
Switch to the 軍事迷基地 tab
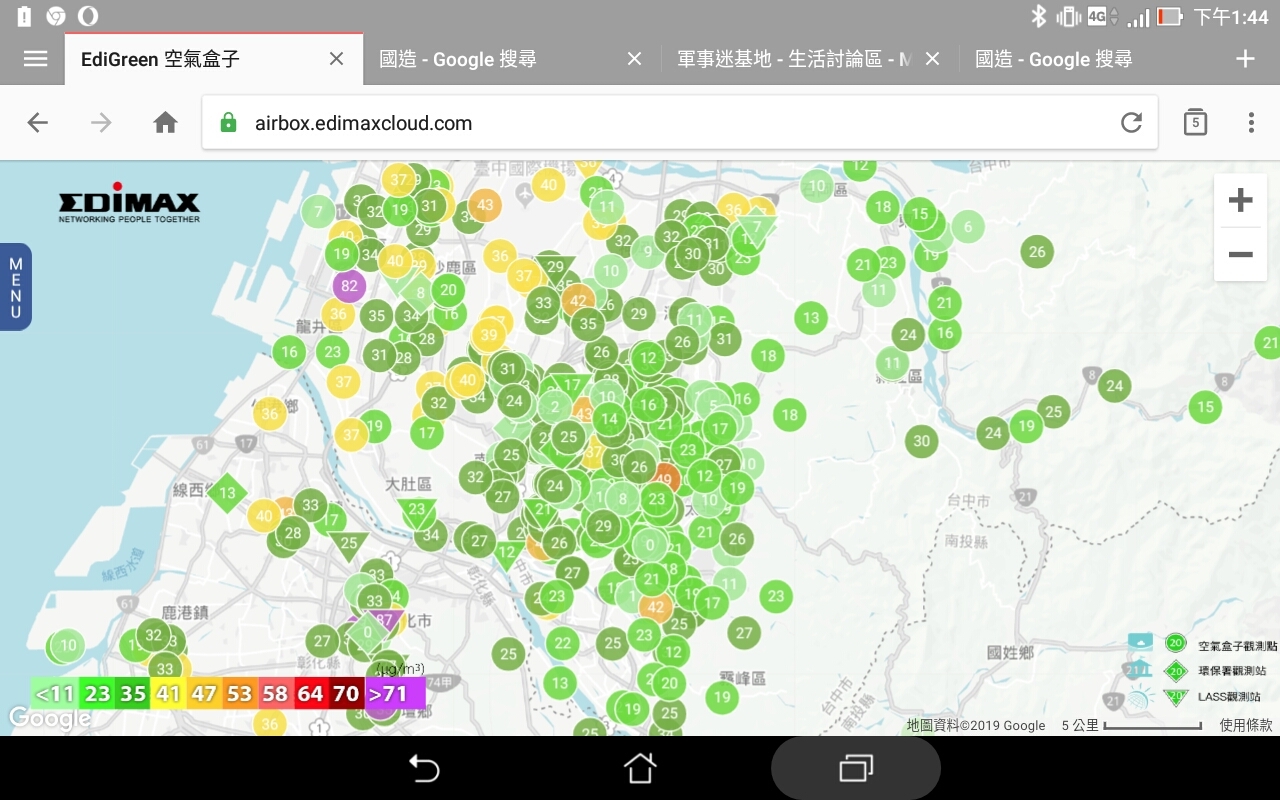pos(793,59)
